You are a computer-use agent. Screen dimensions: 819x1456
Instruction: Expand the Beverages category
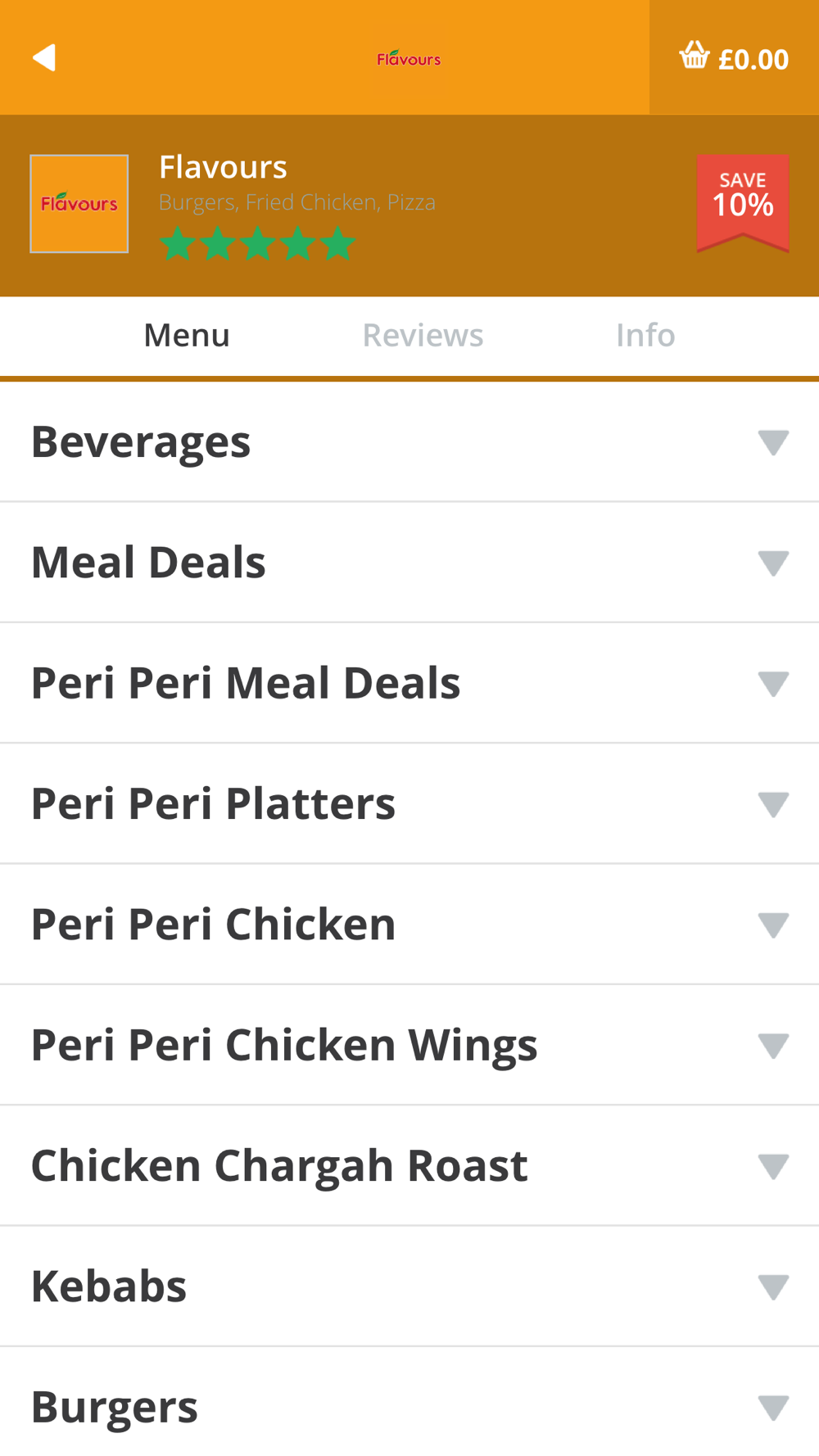pyautogui.click(x=409, y=442)
